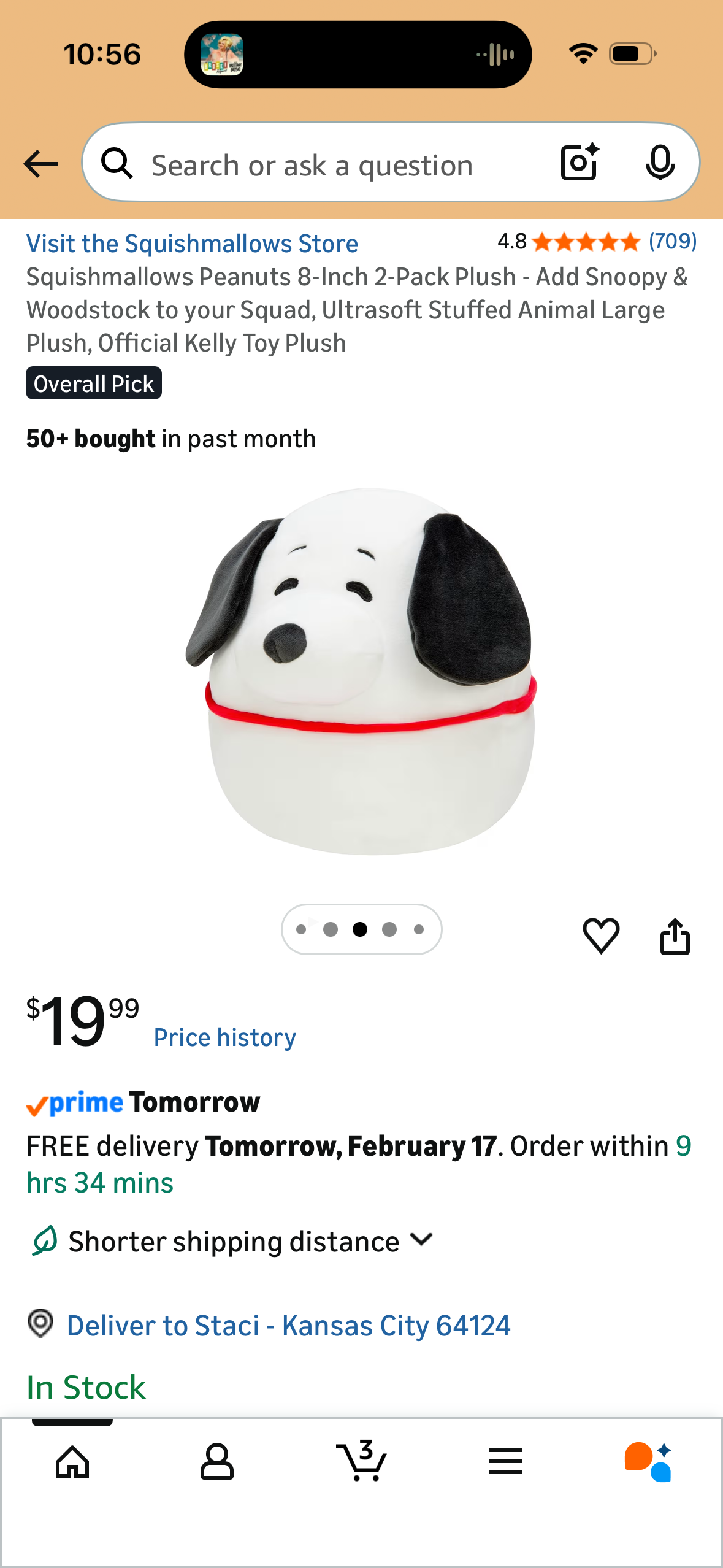The width and height of the screenshot is (723, 1568).
Task: Visit the Squishmallows Store
Action: pos(192,244)
